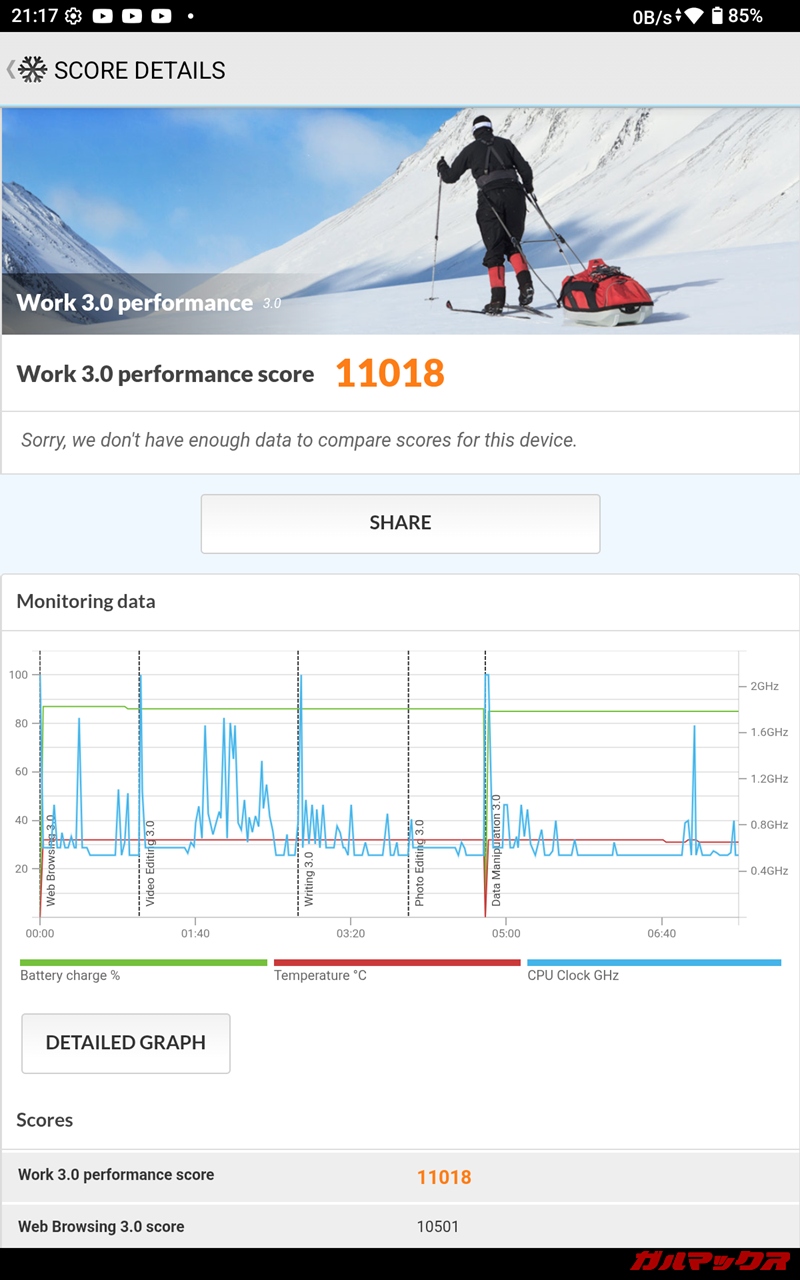
Task: Go back from Score Details
Action: [27, 70]
